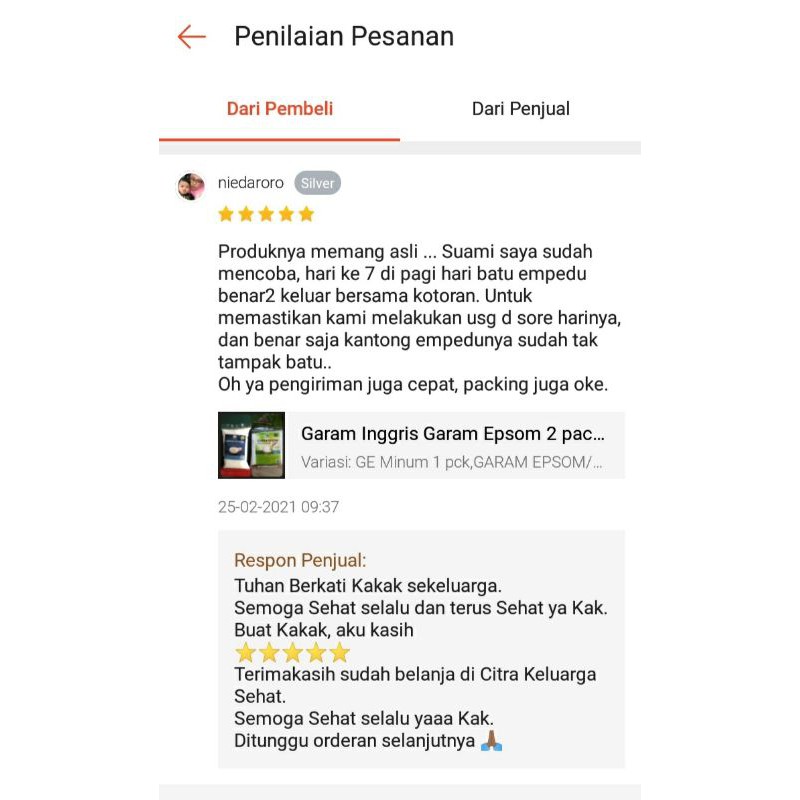Go back from Penilaian Pesanan
This screenshot has width=800, height=800.
pyautogui.click(x=191, y=37)
